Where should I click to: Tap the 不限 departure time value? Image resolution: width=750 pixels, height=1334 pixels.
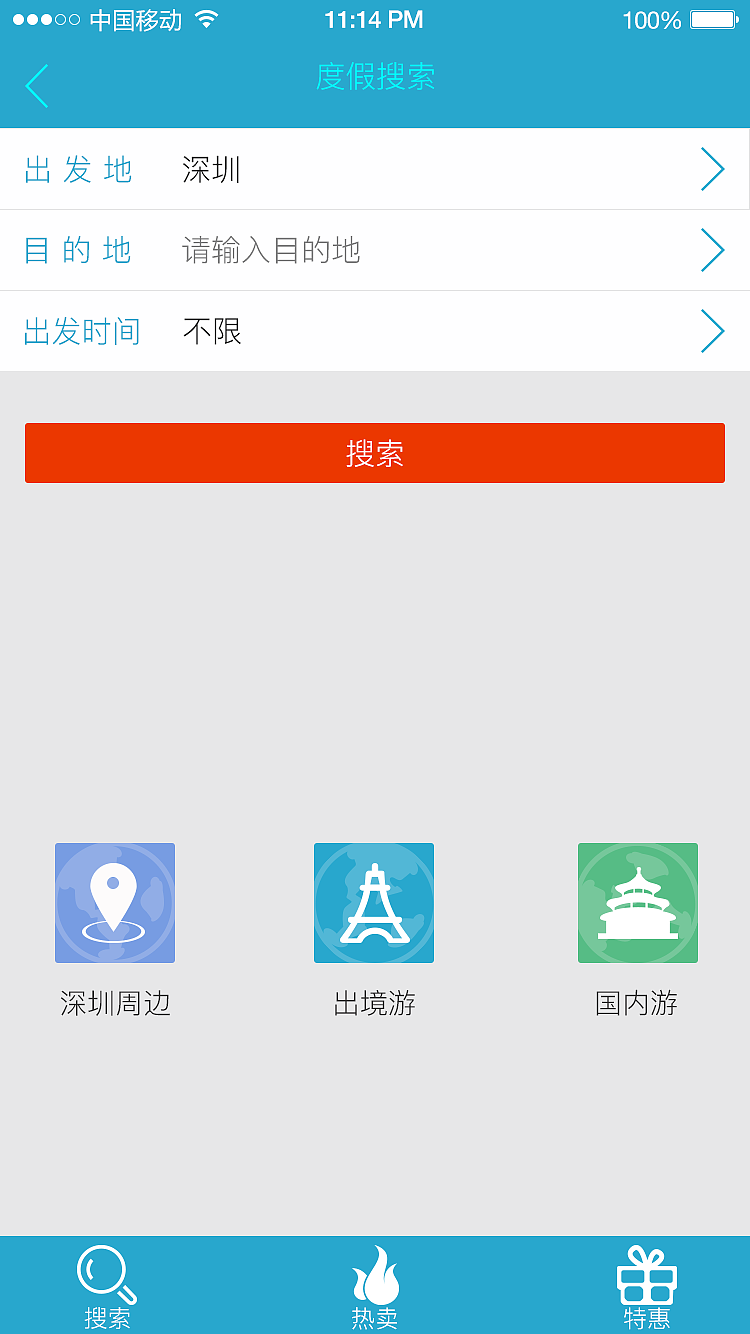pyautogui.click(x=207, y=330)
